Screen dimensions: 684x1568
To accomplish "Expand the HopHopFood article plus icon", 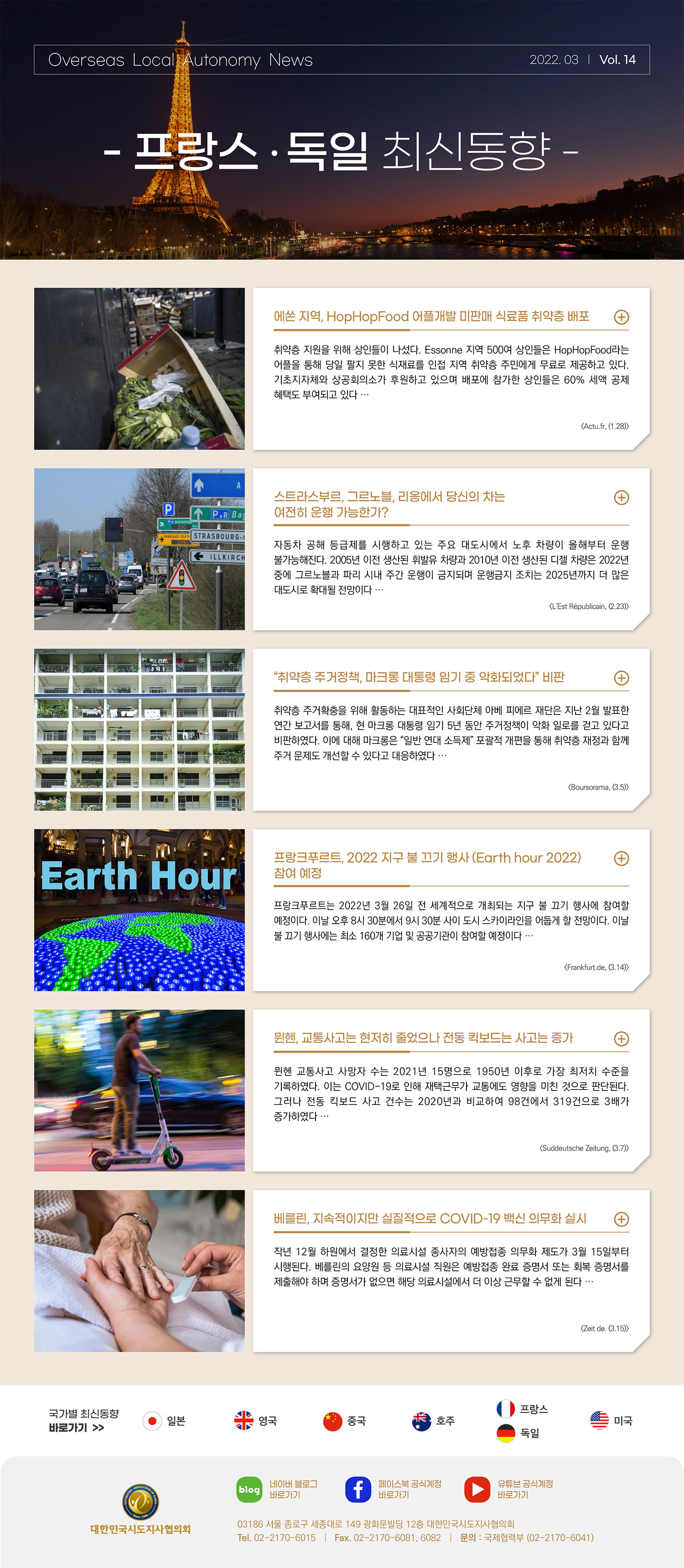I will (621, 317).
